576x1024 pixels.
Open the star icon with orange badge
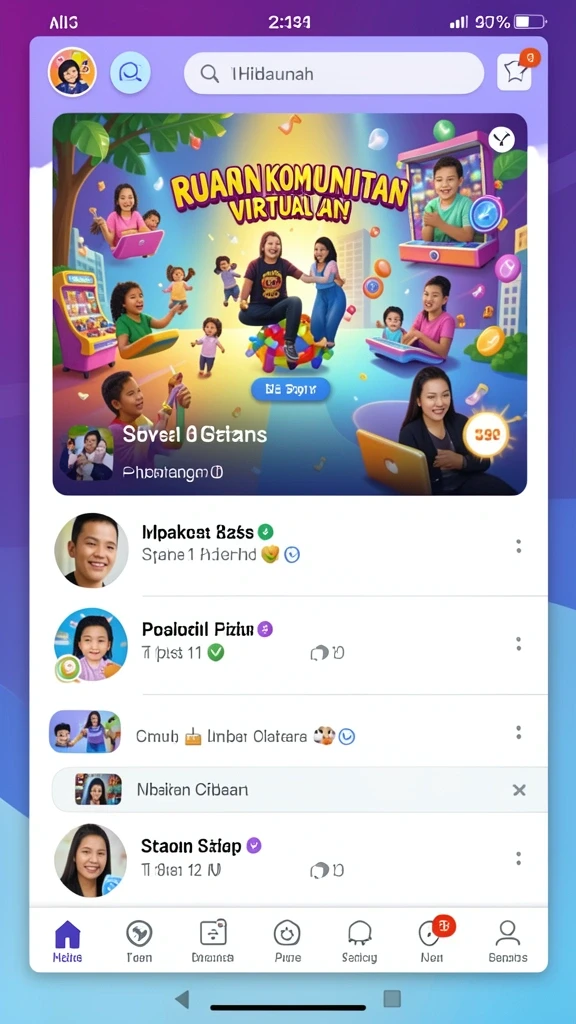point(516,70)
